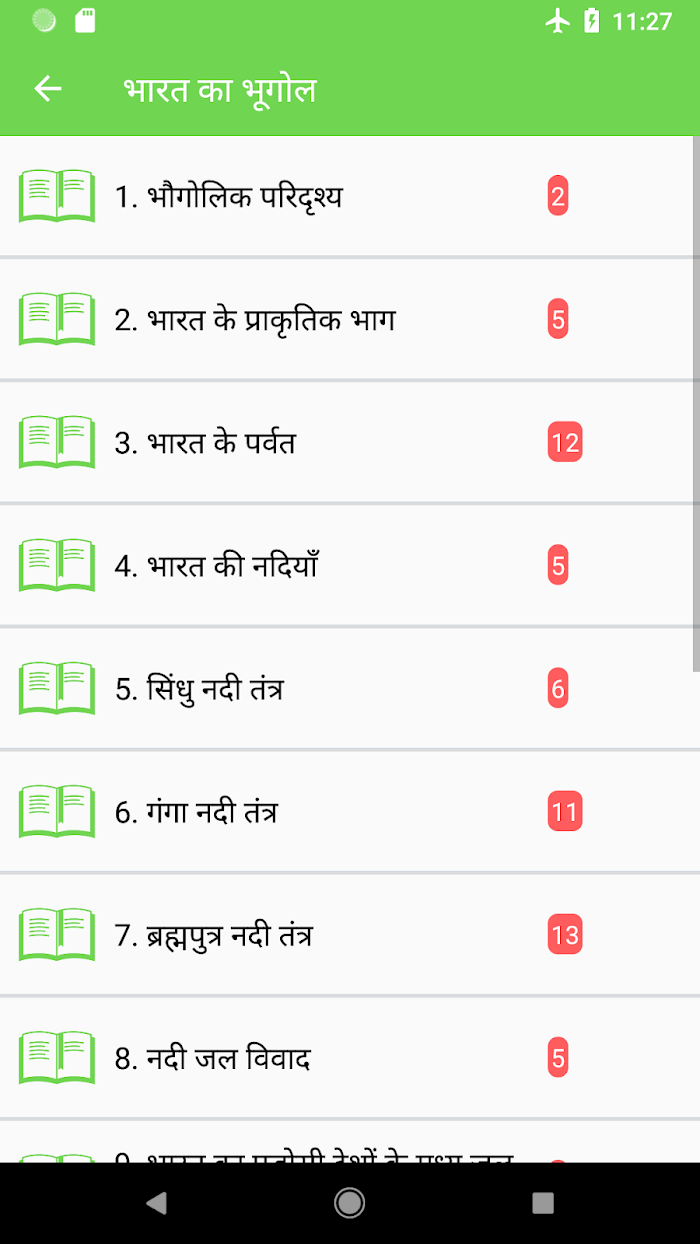Viewport: 700px width, 1244px height.
Task: Open chapter 4. भारत की नदियाँ
Action: click(346, 565)
